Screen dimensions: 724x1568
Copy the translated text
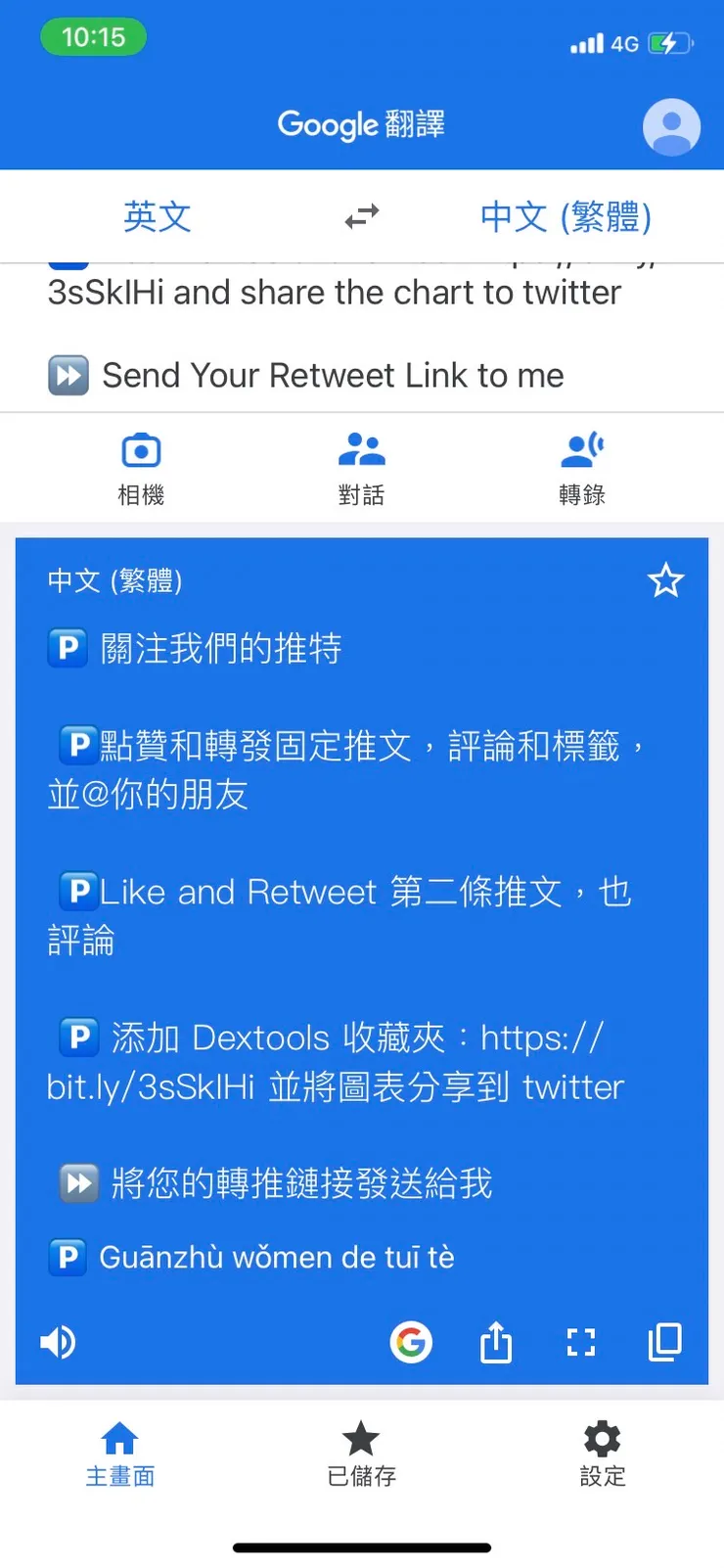point(665,1342)
